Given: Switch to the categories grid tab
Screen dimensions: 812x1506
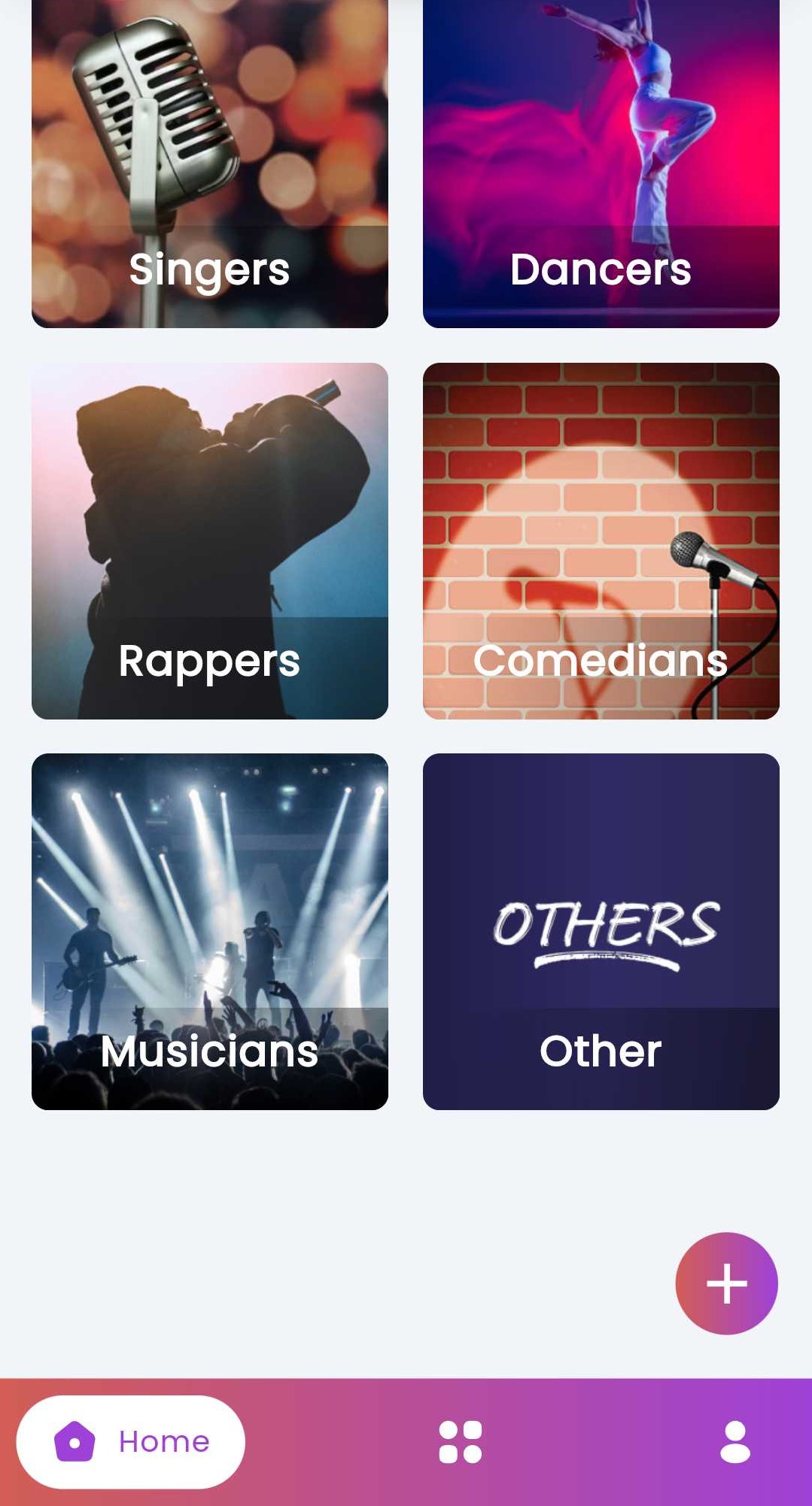Looking at the screenshot, I should [x=460, y=1441].
